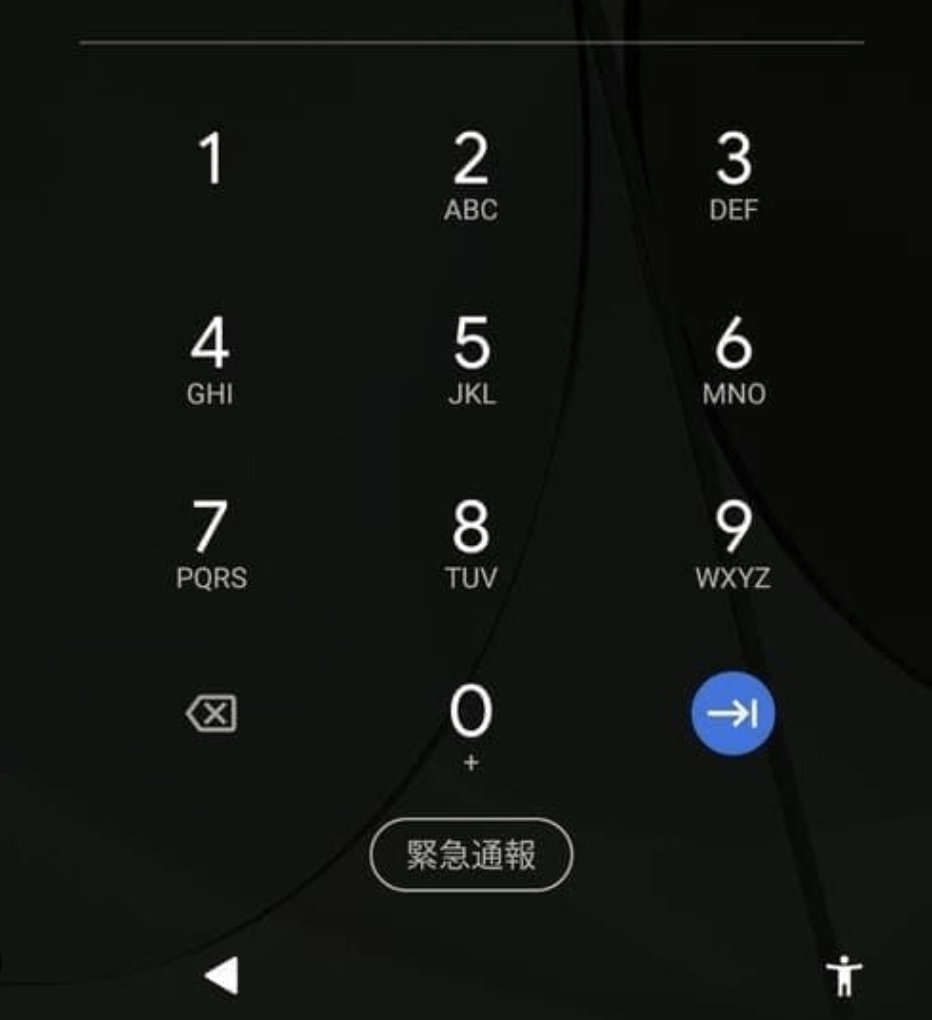Open the accessibility shortcut icon
This screenshot has width=932, height=1020.
(845, 975)
